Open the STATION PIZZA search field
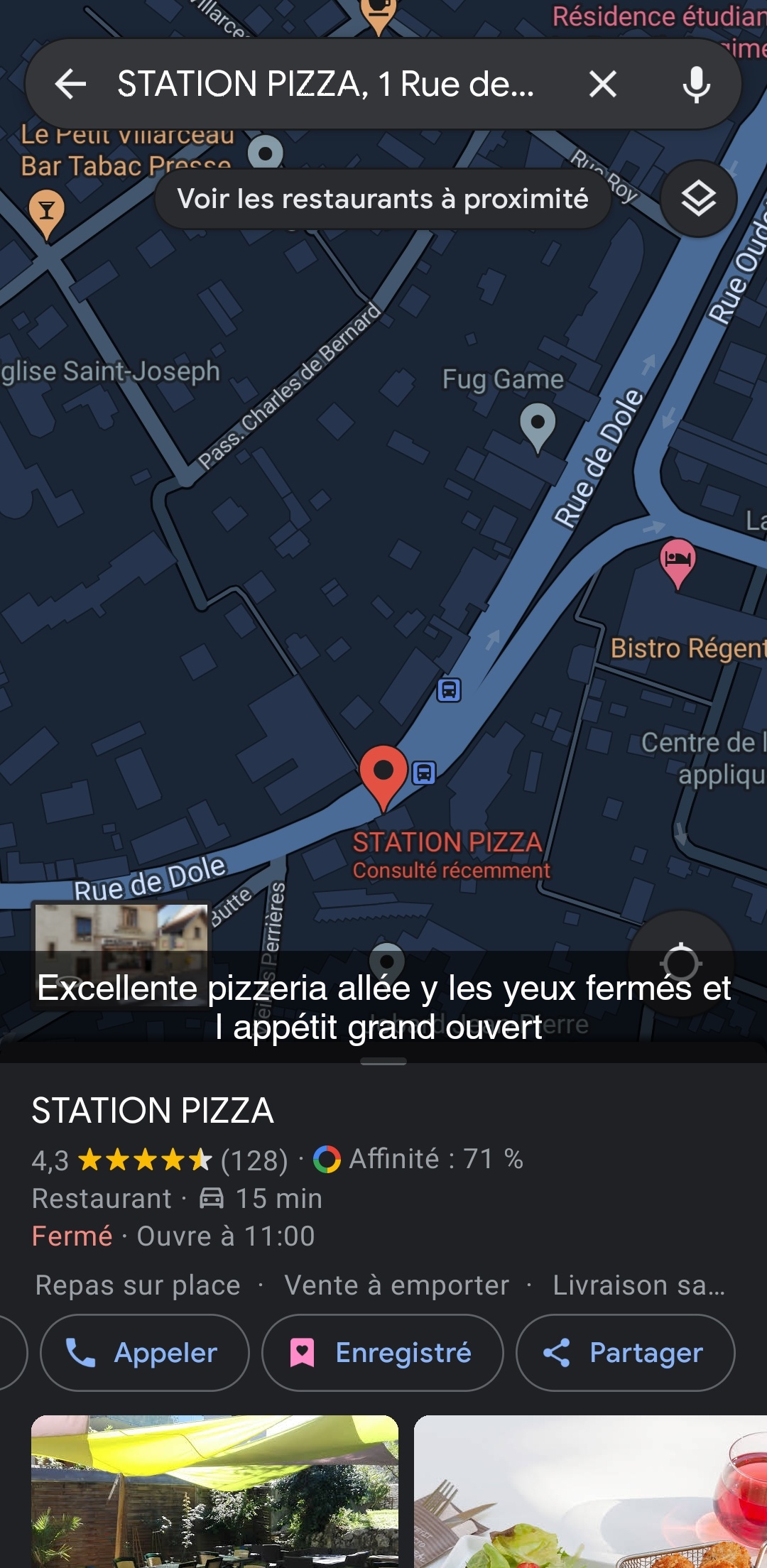 click(325, 85)
